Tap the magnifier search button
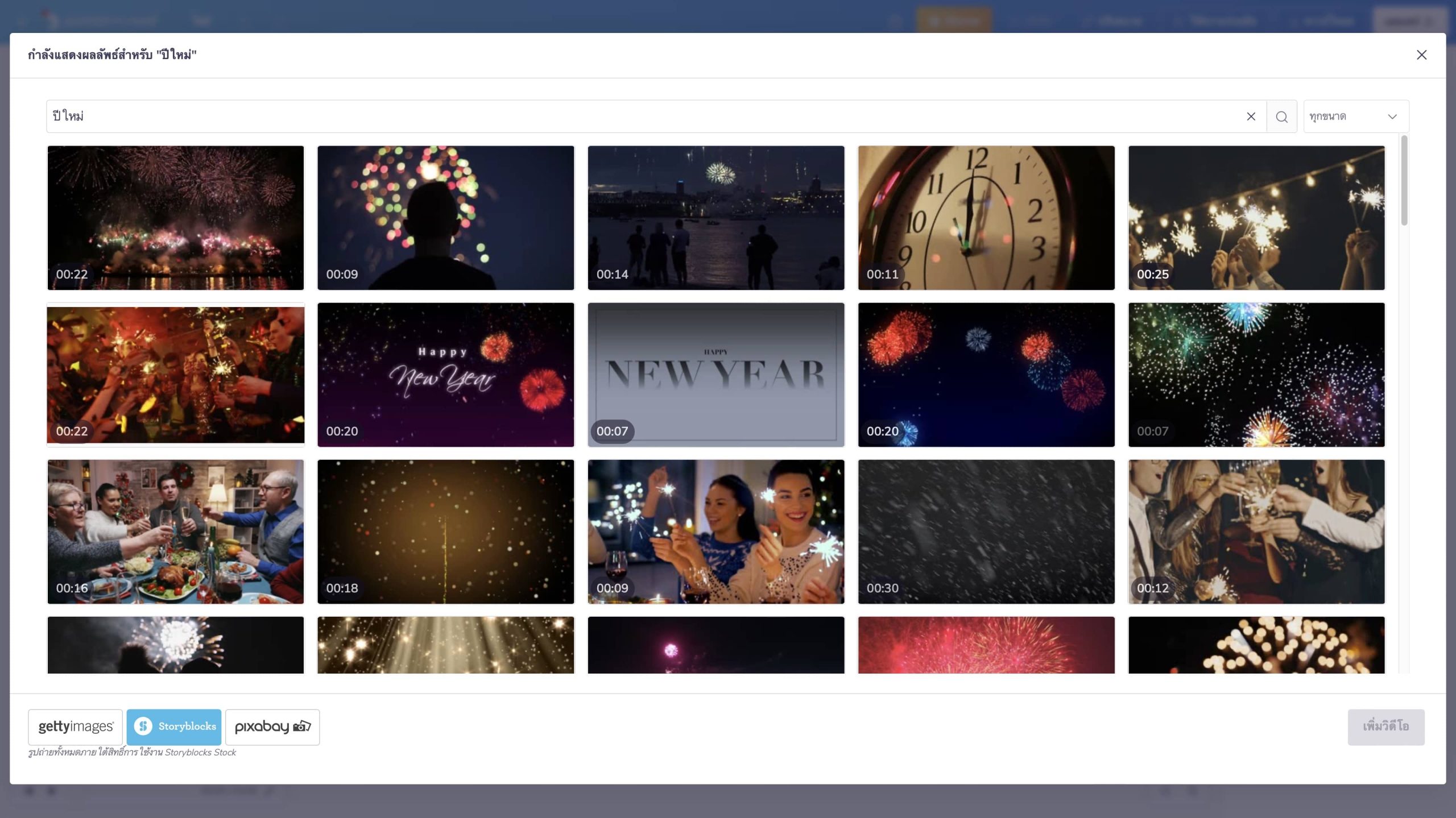The height and width of the screenshot is (818, 1456). 1281,117
